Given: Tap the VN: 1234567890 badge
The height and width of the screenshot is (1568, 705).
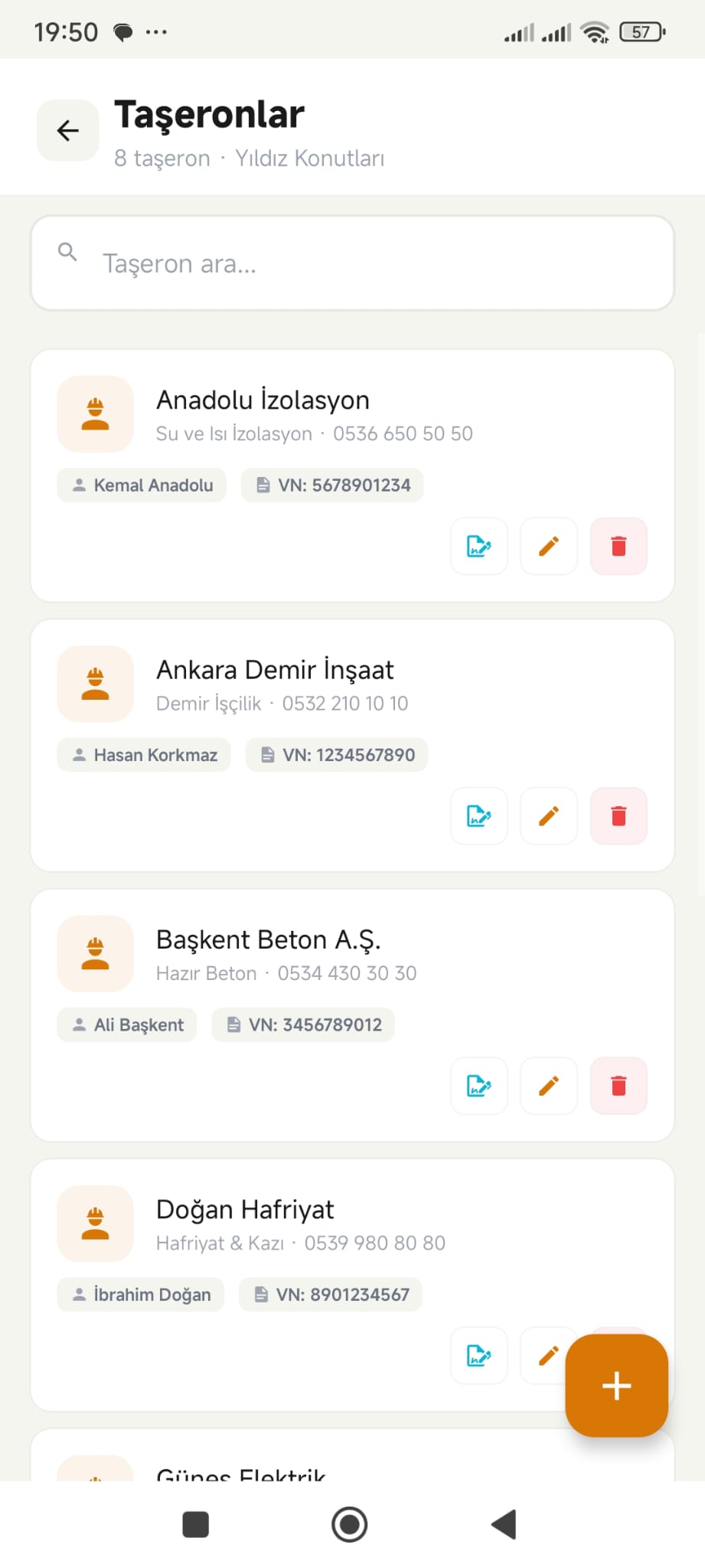Looking at the screenshot, I should (336, 754).
